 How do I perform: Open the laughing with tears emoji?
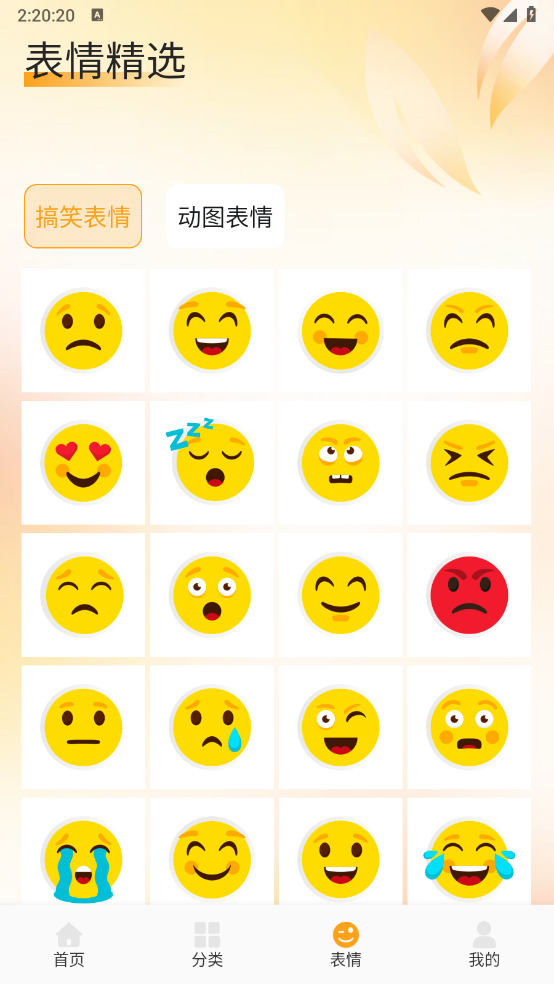pyautogui.click(x=469, y=852)
